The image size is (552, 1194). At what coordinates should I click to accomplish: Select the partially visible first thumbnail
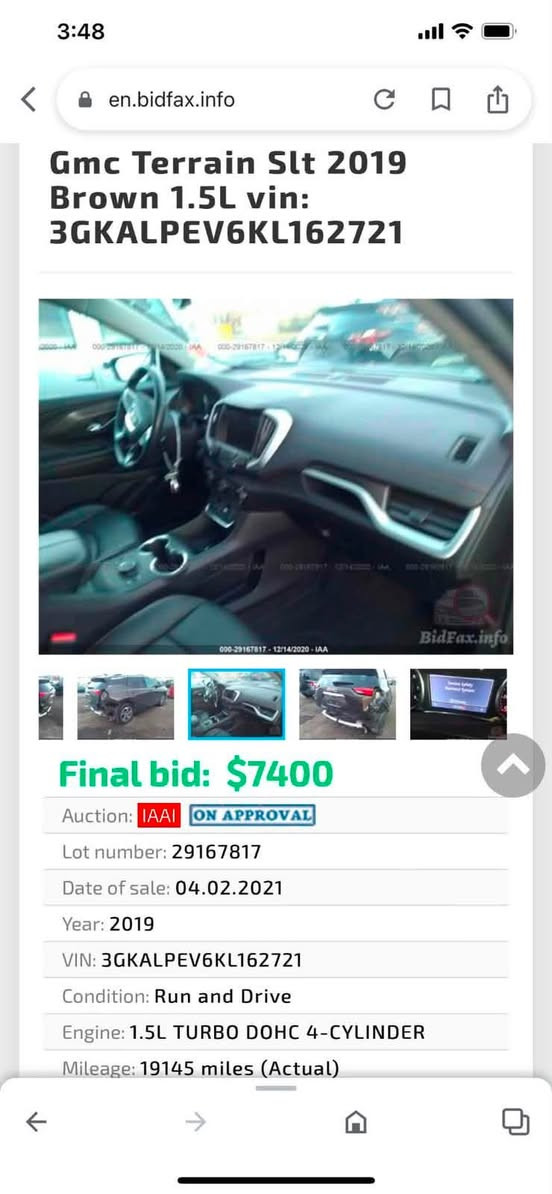click(x=51, y=704)
